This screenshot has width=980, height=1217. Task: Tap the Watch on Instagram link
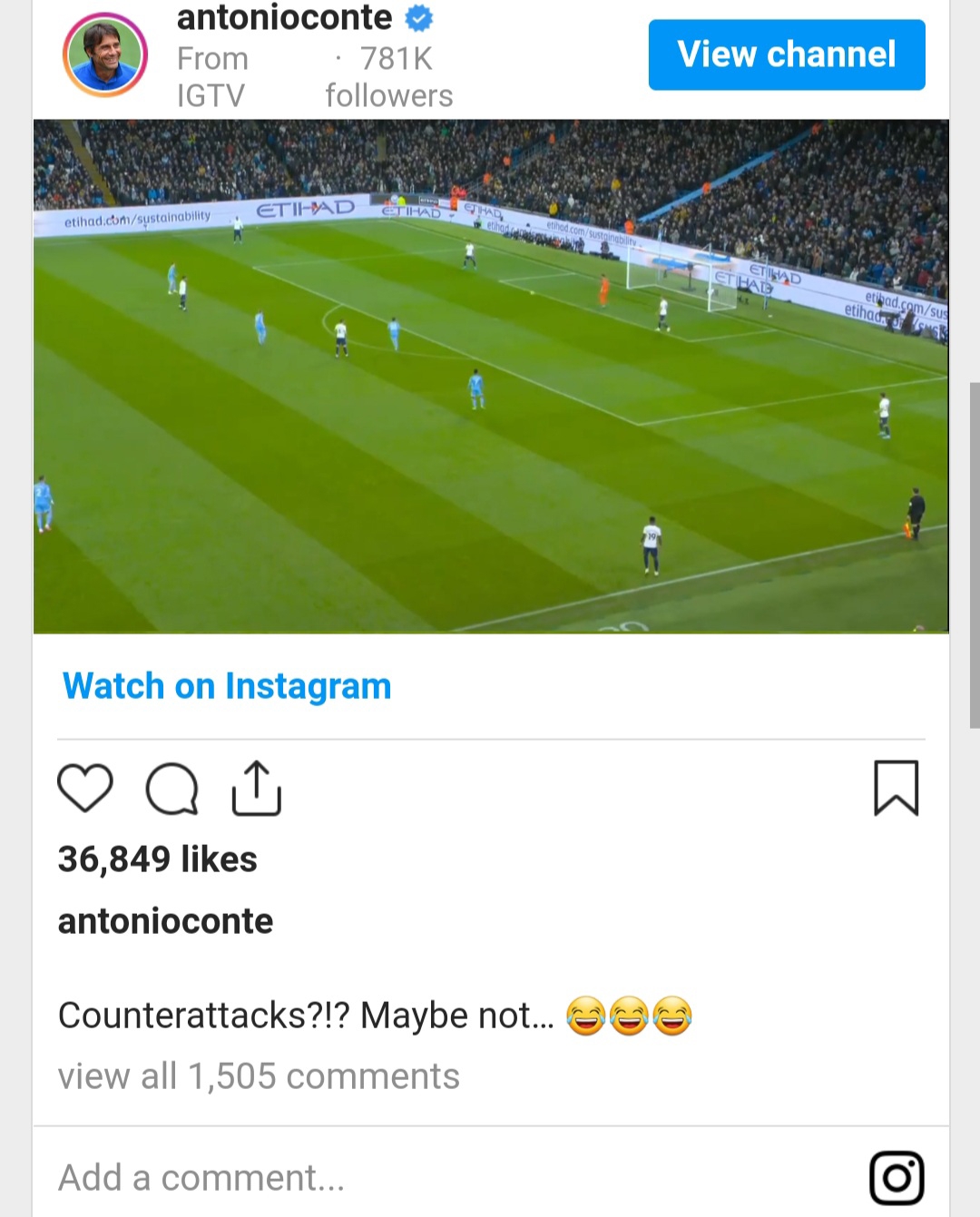click(x=227, y=686)
